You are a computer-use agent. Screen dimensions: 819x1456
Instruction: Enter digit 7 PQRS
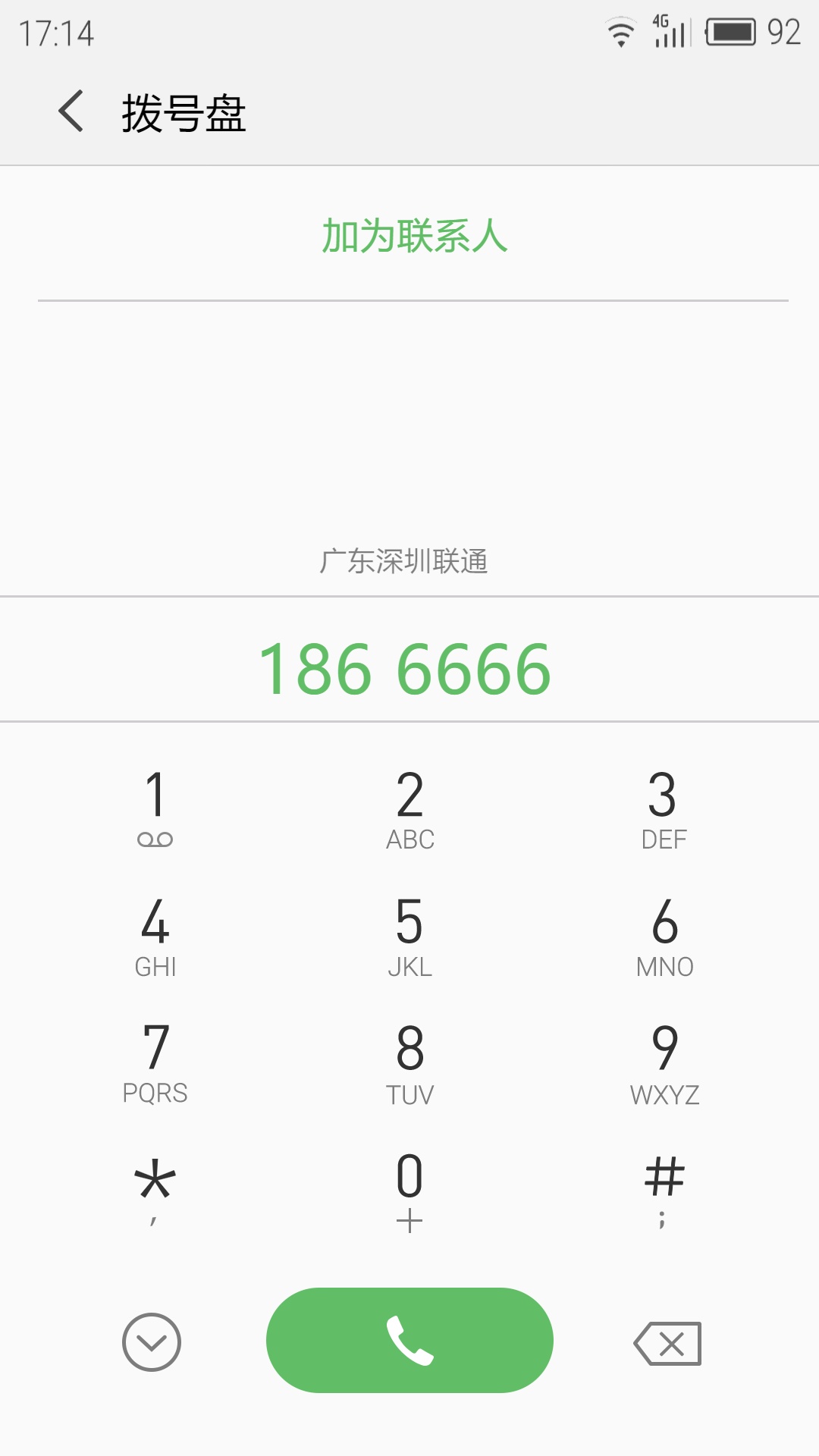(x=155, y=1062)
